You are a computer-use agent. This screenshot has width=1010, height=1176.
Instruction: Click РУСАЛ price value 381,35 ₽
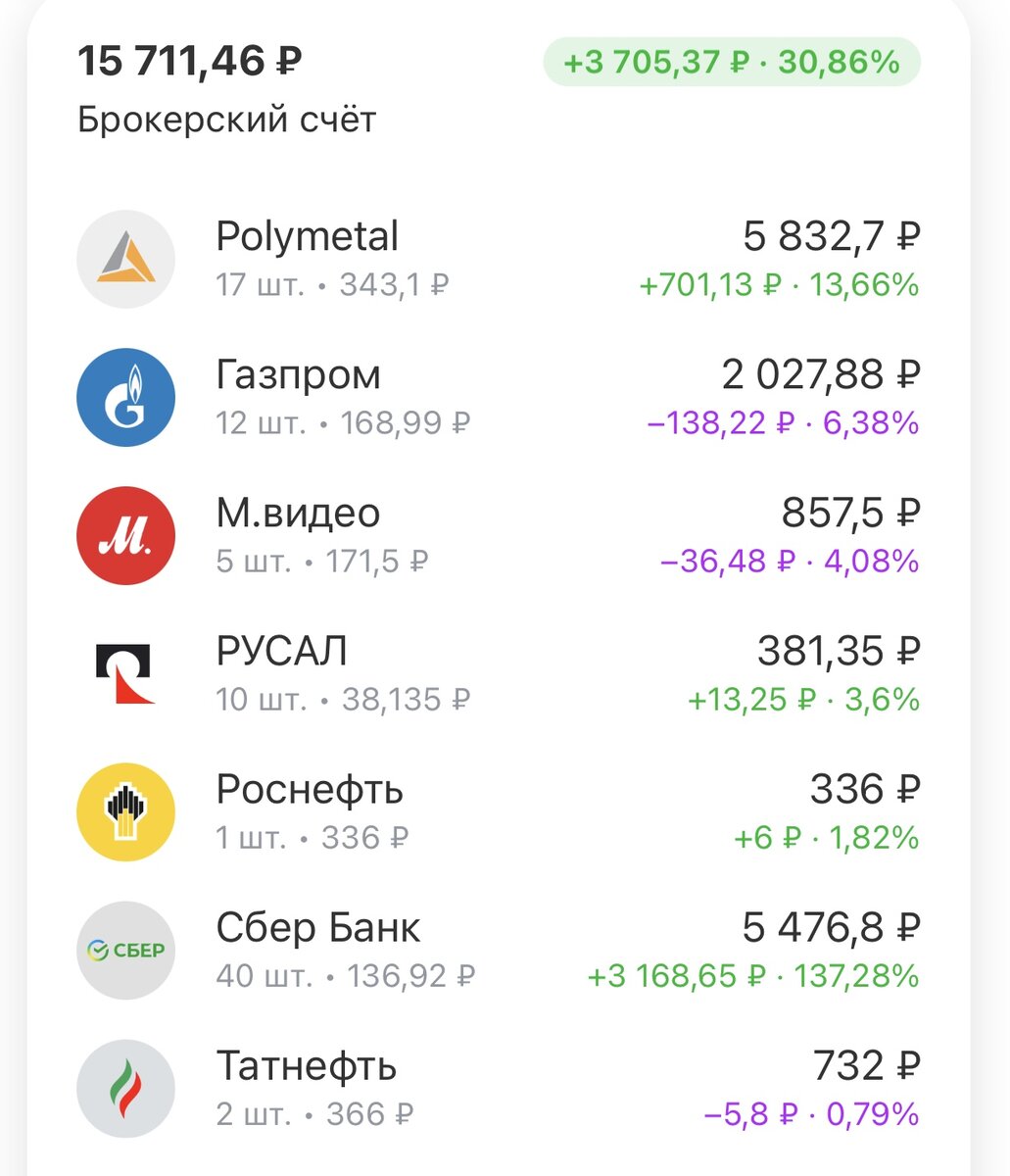[839, 650]
